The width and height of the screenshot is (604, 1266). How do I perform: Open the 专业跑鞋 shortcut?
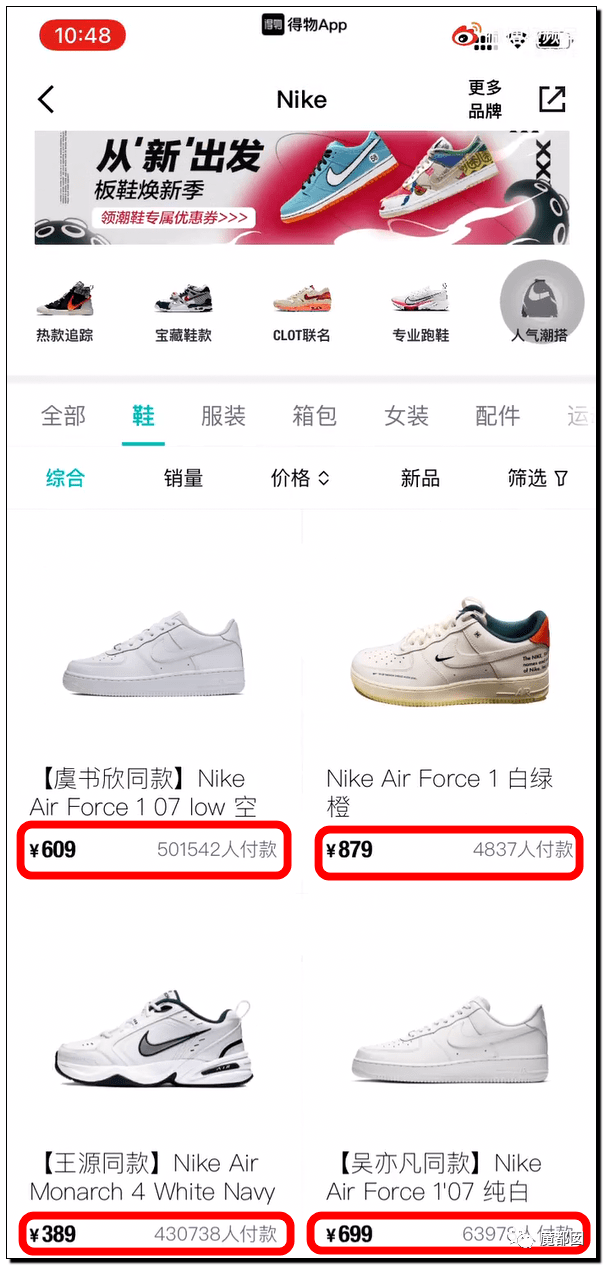tap(420, 310)
